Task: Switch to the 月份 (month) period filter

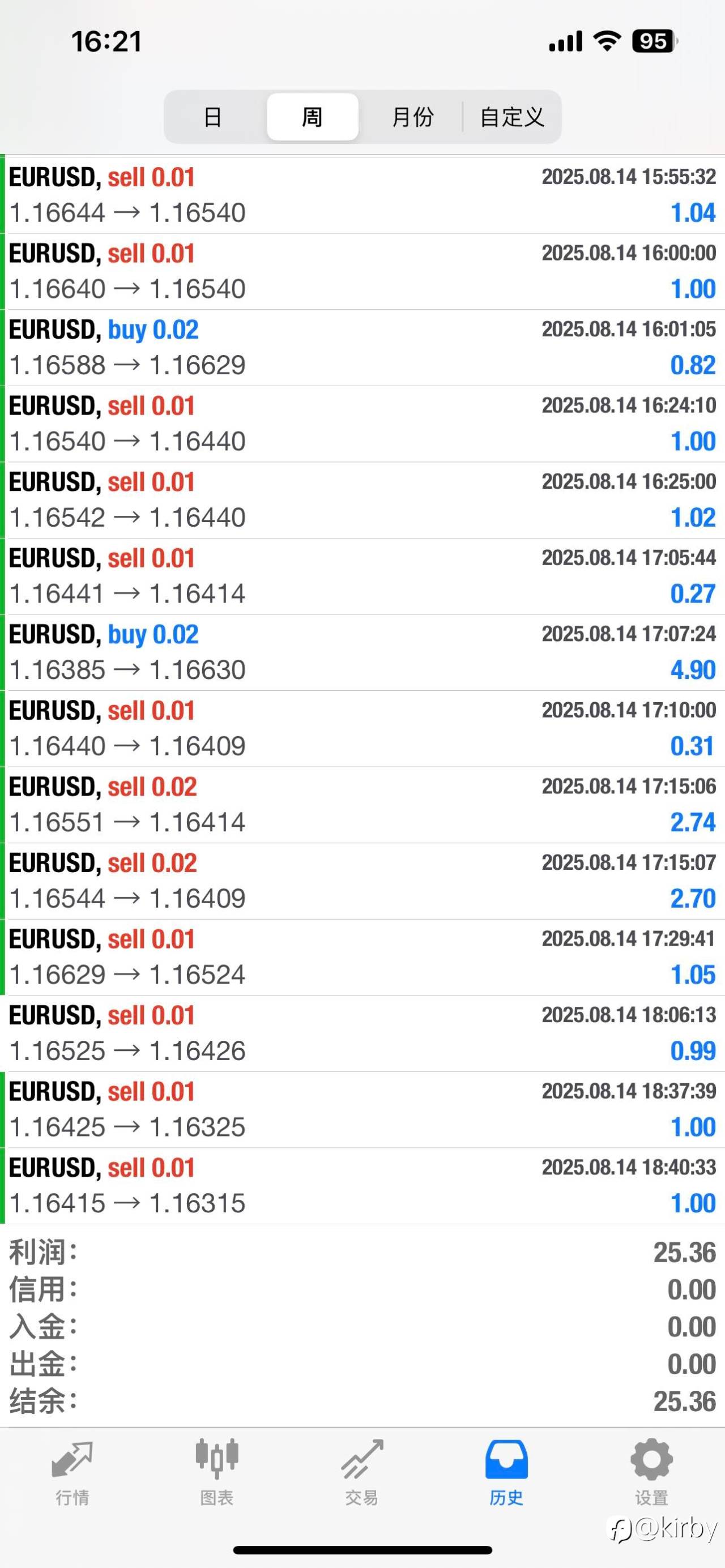Action: click(x=412, y=117)
